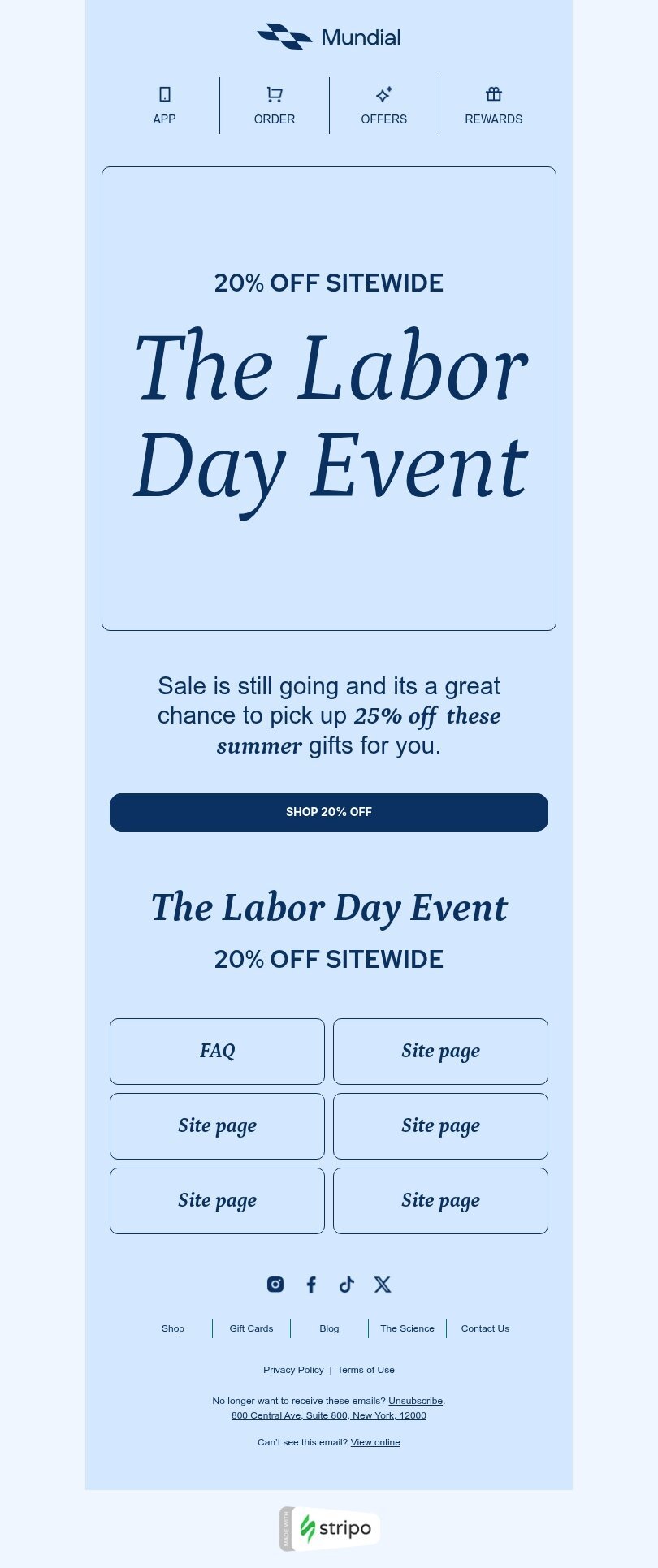Select Gift Cards in the footer menu
Viewport: 658px width, 1568px height.
[250, 1328]
